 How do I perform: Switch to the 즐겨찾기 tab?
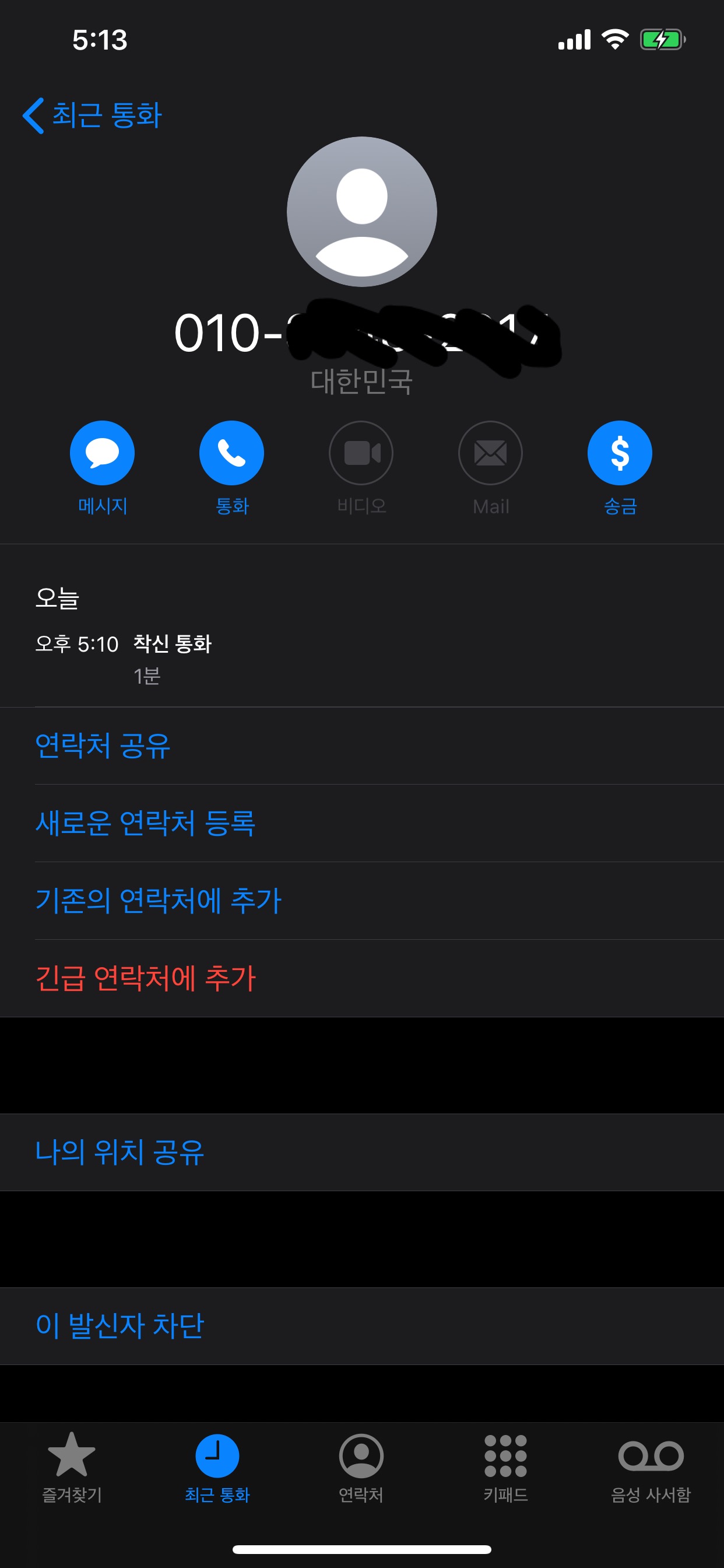tap(72, 1467)
